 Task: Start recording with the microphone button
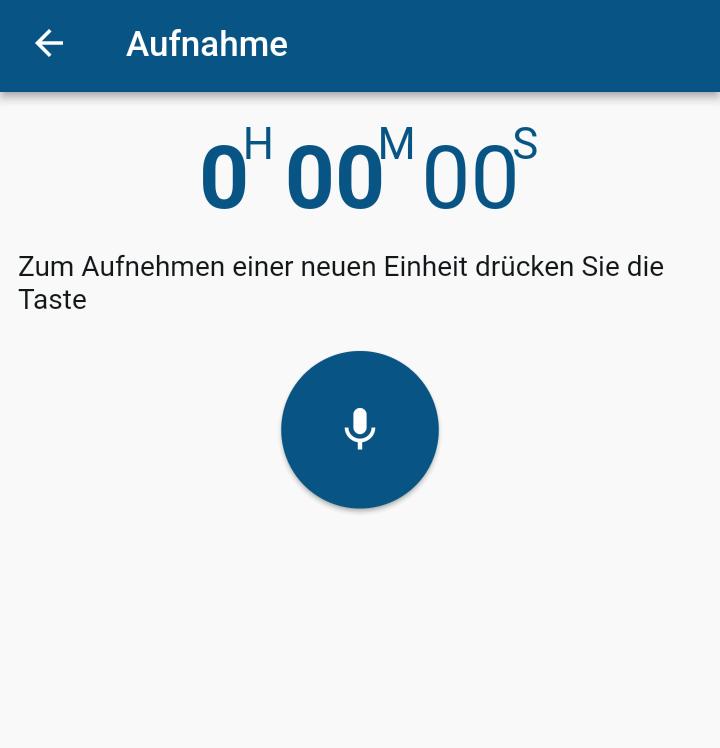(x=360, y=430)
